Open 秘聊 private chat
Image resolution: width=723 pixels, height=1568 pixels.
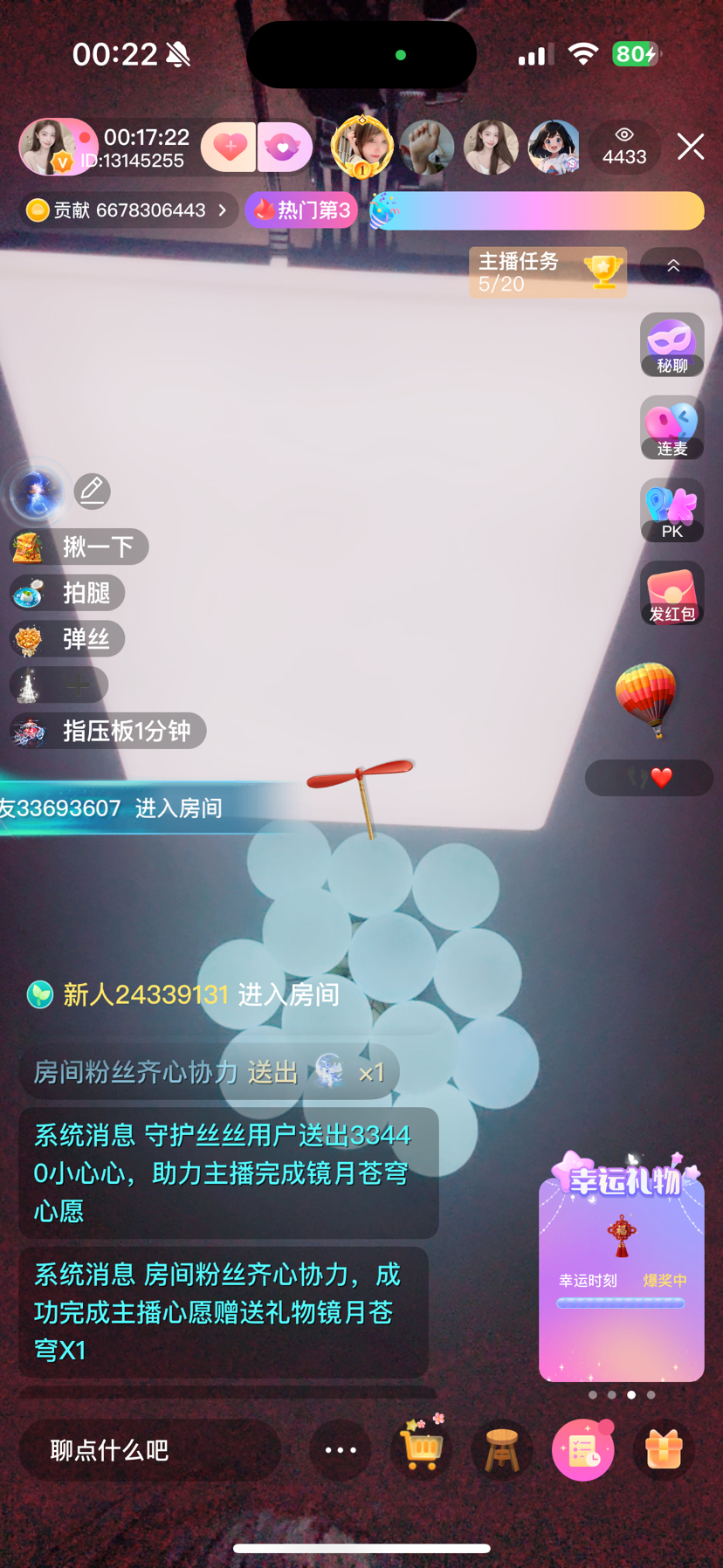pos(671,345)
